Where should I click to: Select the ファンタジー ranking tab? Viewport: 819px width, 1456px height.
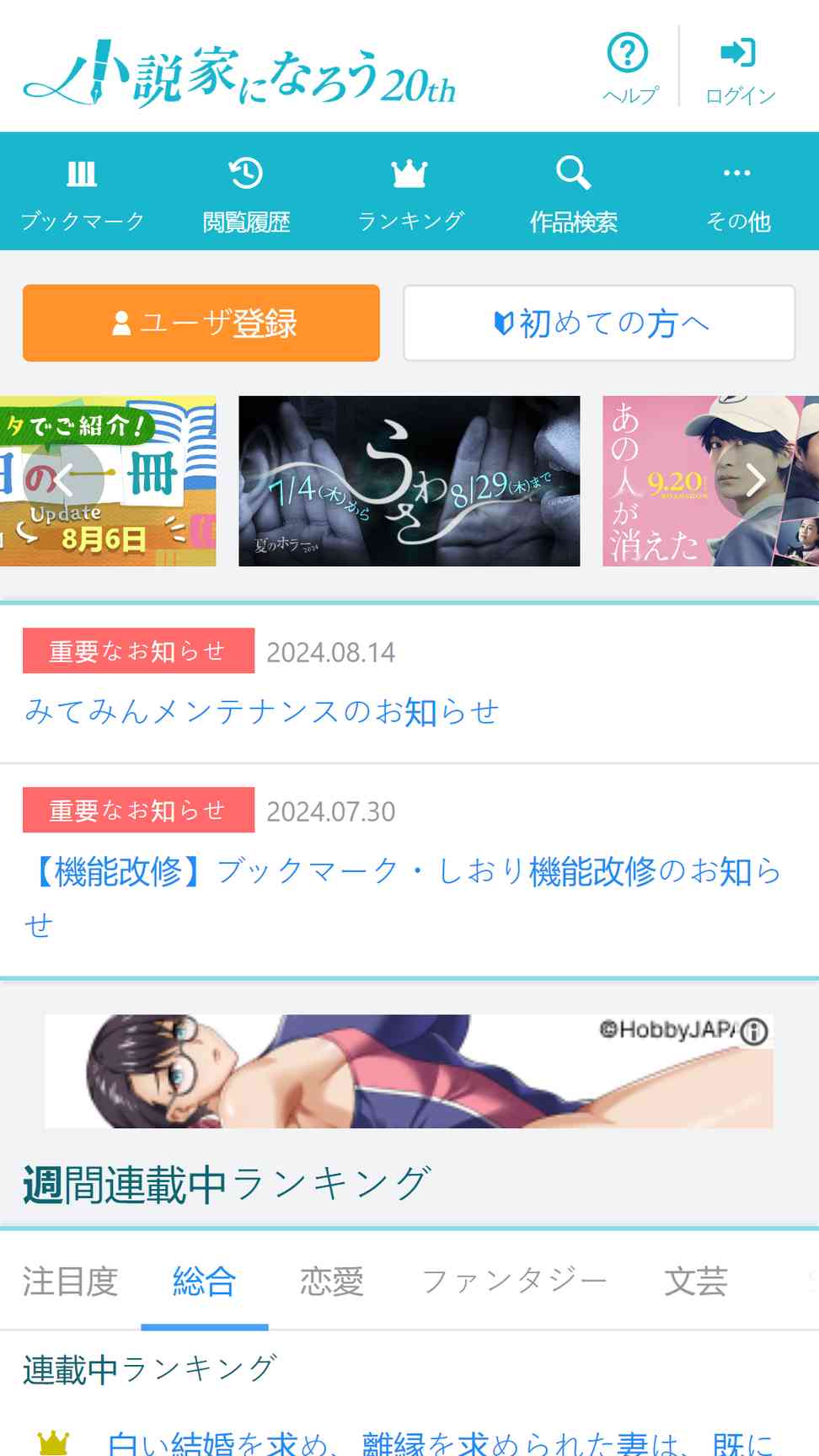514,1282
